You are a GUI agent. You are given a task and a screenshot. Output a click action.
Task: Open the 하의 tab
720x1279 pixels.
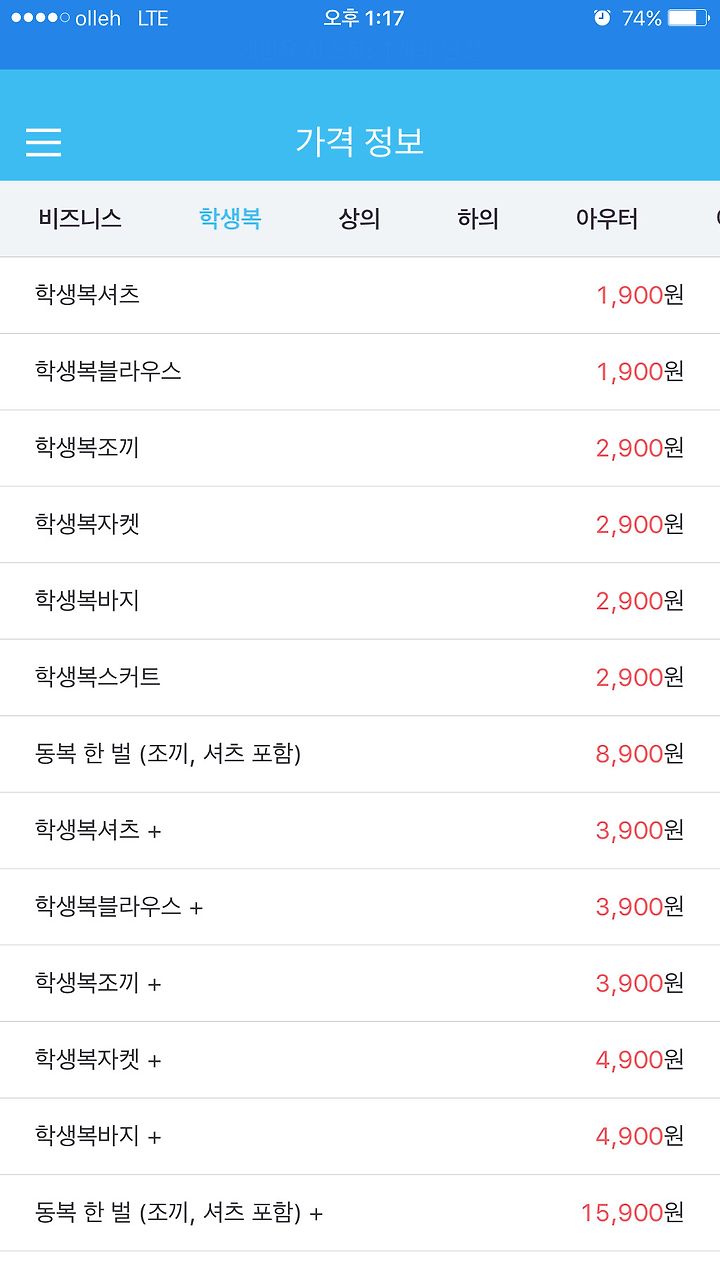click(478, 218)
